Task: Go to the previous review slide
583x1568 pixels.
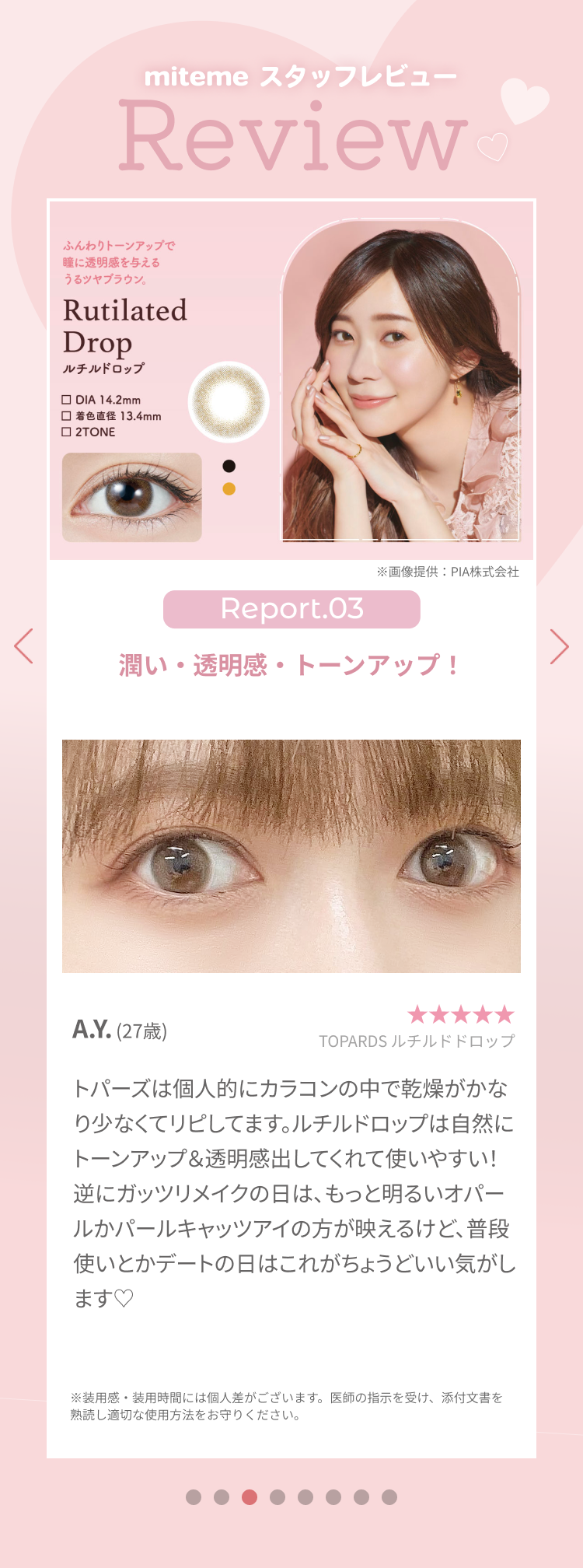Action: point(23,646)
